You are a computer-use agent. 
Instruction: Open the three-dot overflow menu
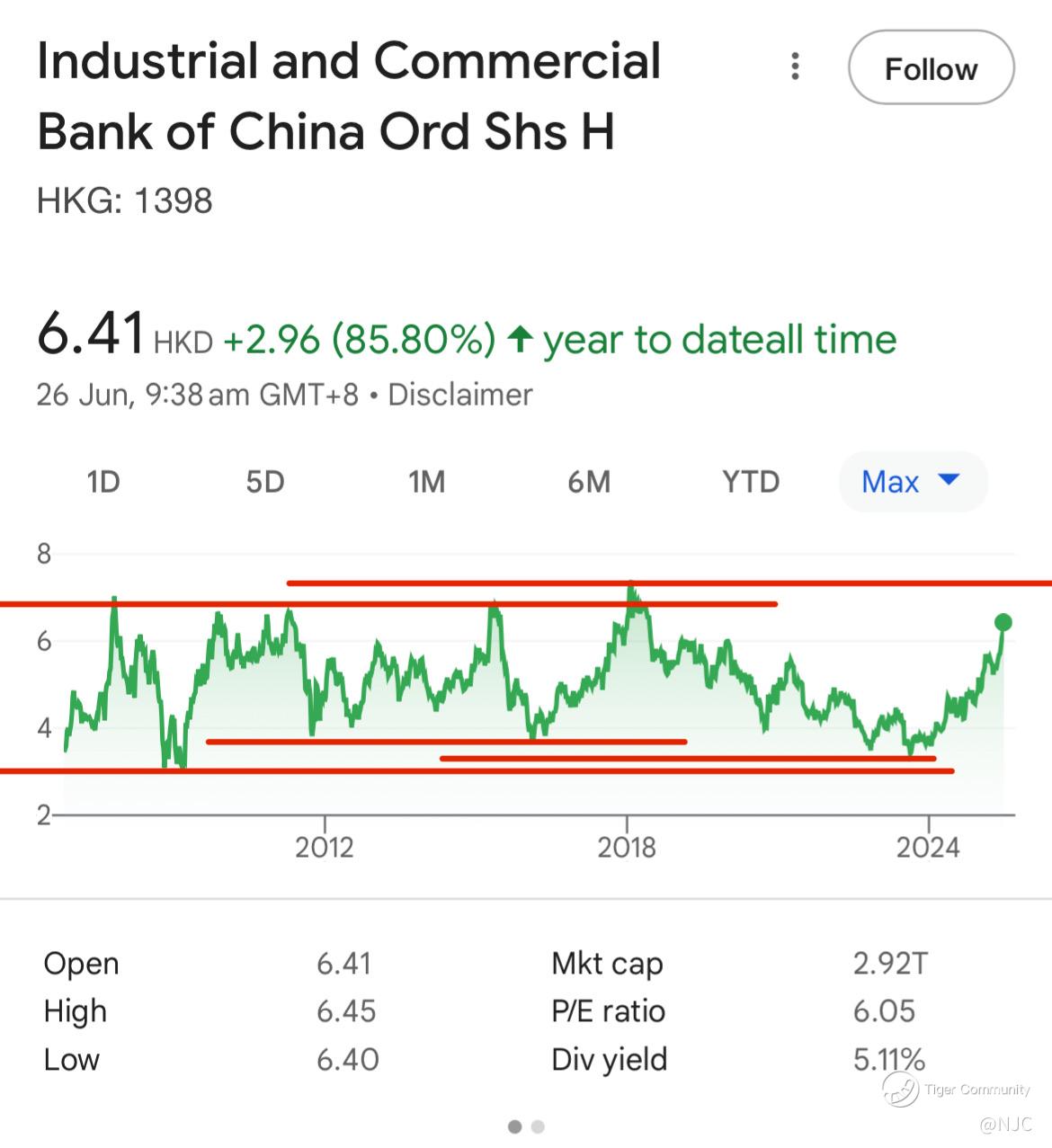[x=795, y=67]
